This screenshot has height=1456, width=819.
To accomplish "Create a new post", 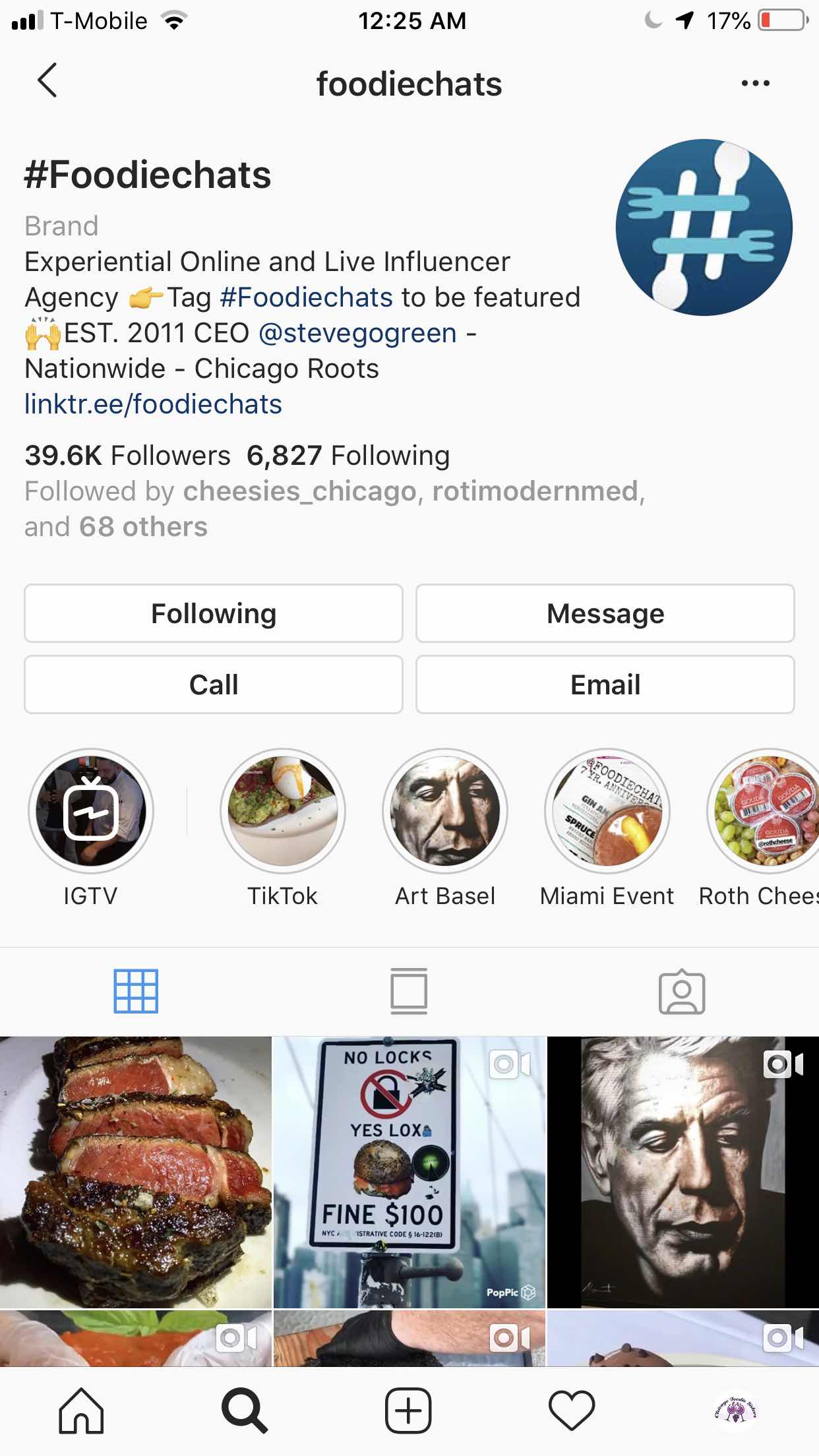I will pyautogui.click(x=408, y=1411).
